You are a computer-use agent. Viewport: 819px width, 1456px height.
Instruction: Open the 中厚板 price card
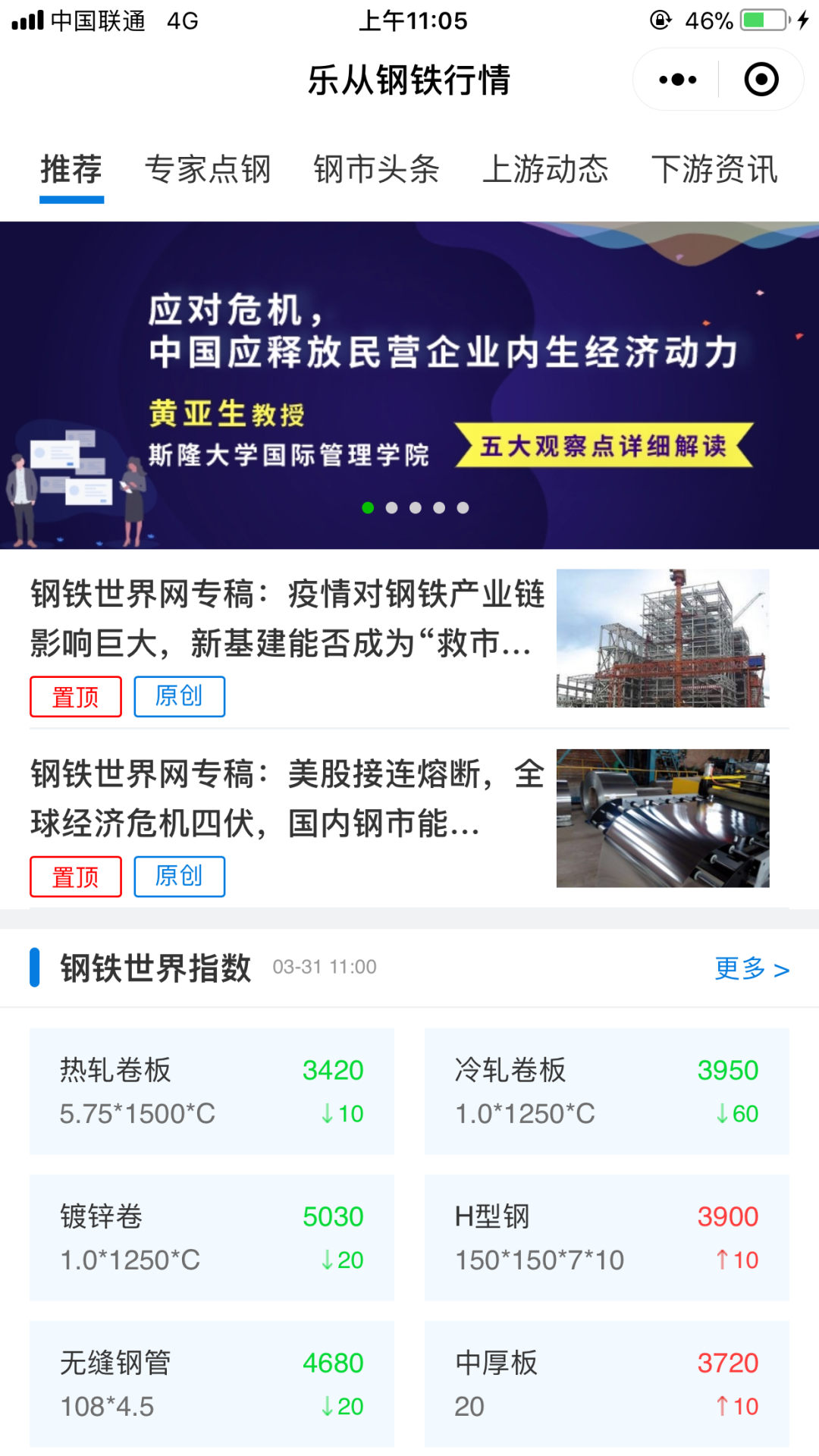(607, 1384)
